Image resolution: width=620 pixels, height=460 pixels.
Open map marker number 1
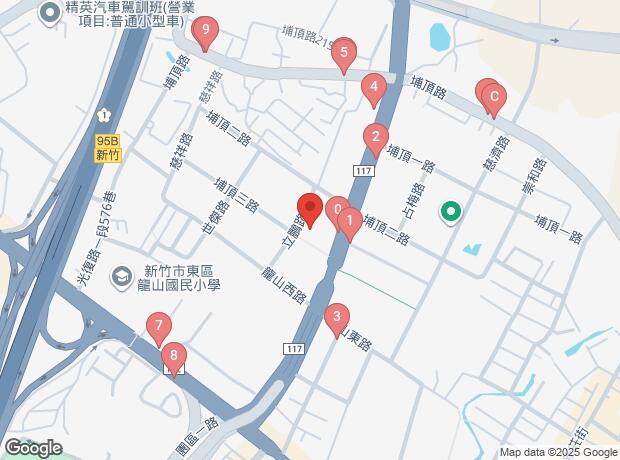(349, 222)
